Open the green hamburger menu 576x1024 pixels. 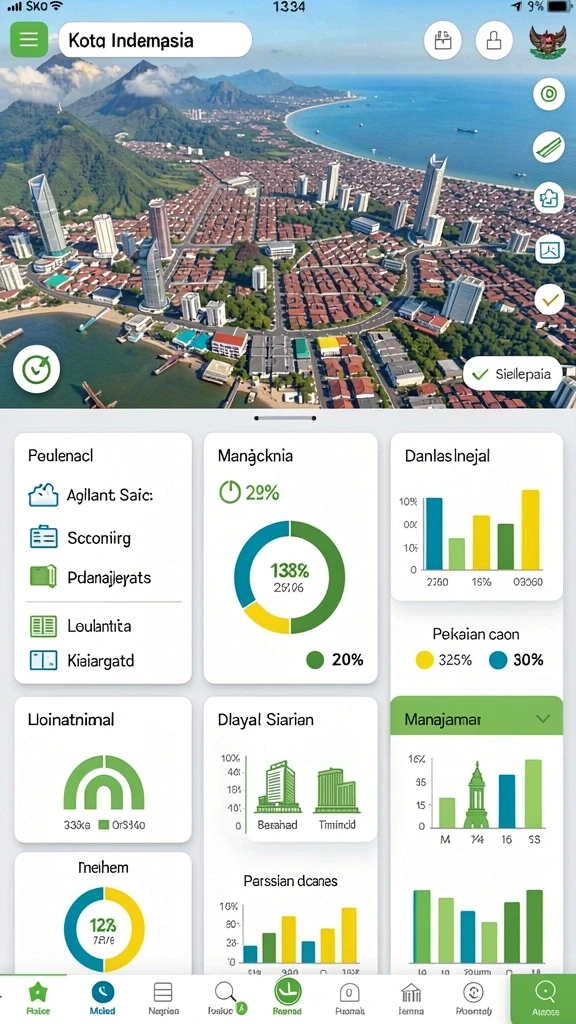(29, 40)
